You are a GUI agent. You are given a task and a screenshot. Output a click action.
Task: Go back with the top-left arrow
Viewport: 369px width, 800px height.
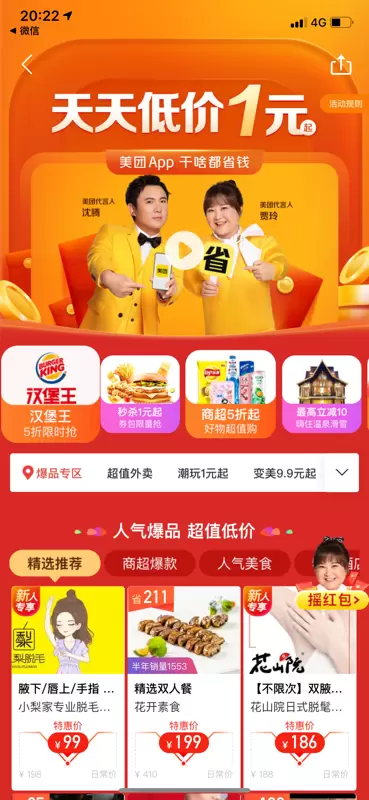(27, 65)
